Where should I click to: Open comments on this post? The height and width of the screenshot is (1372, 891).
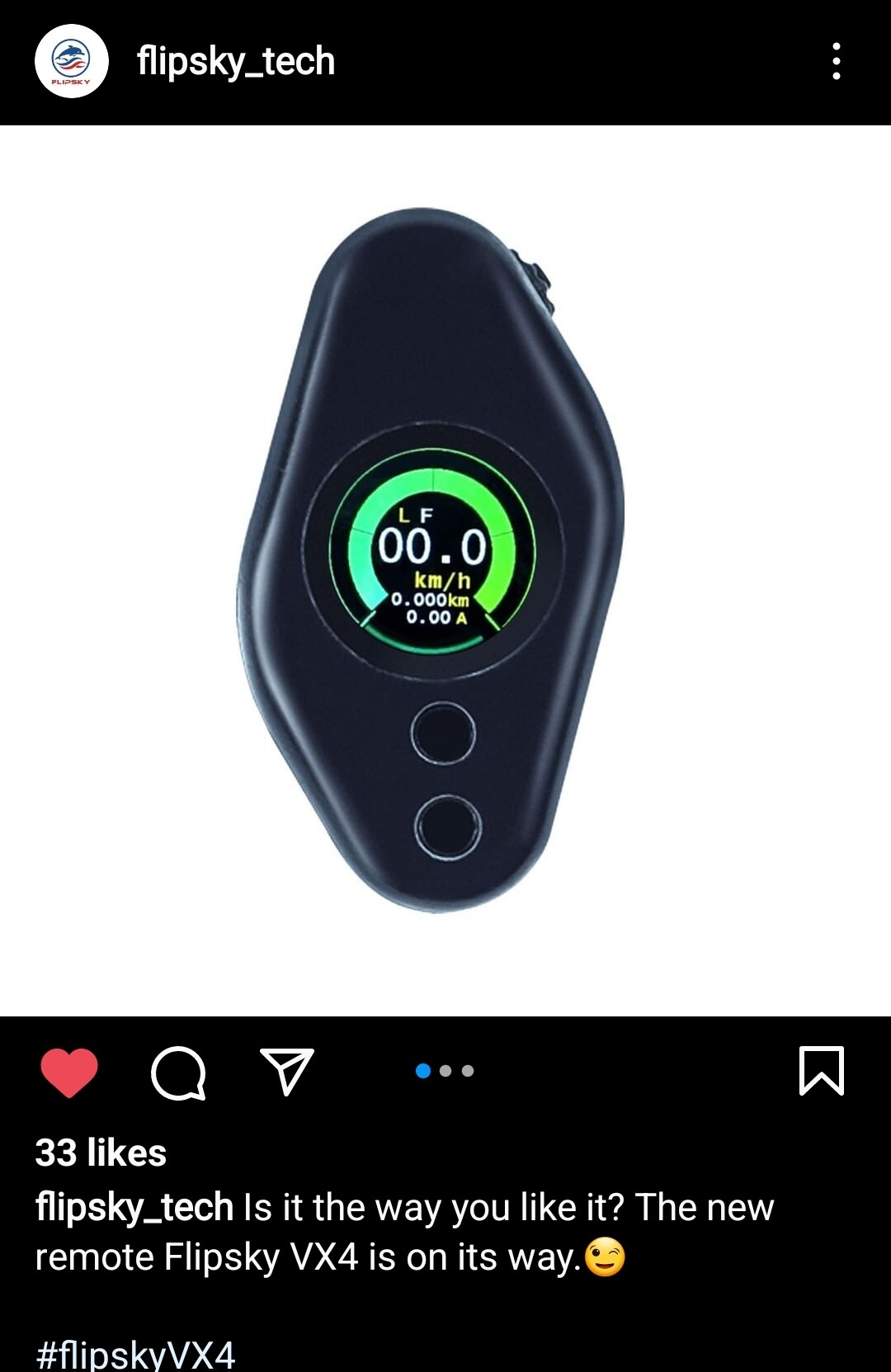tap(178, 1073)
